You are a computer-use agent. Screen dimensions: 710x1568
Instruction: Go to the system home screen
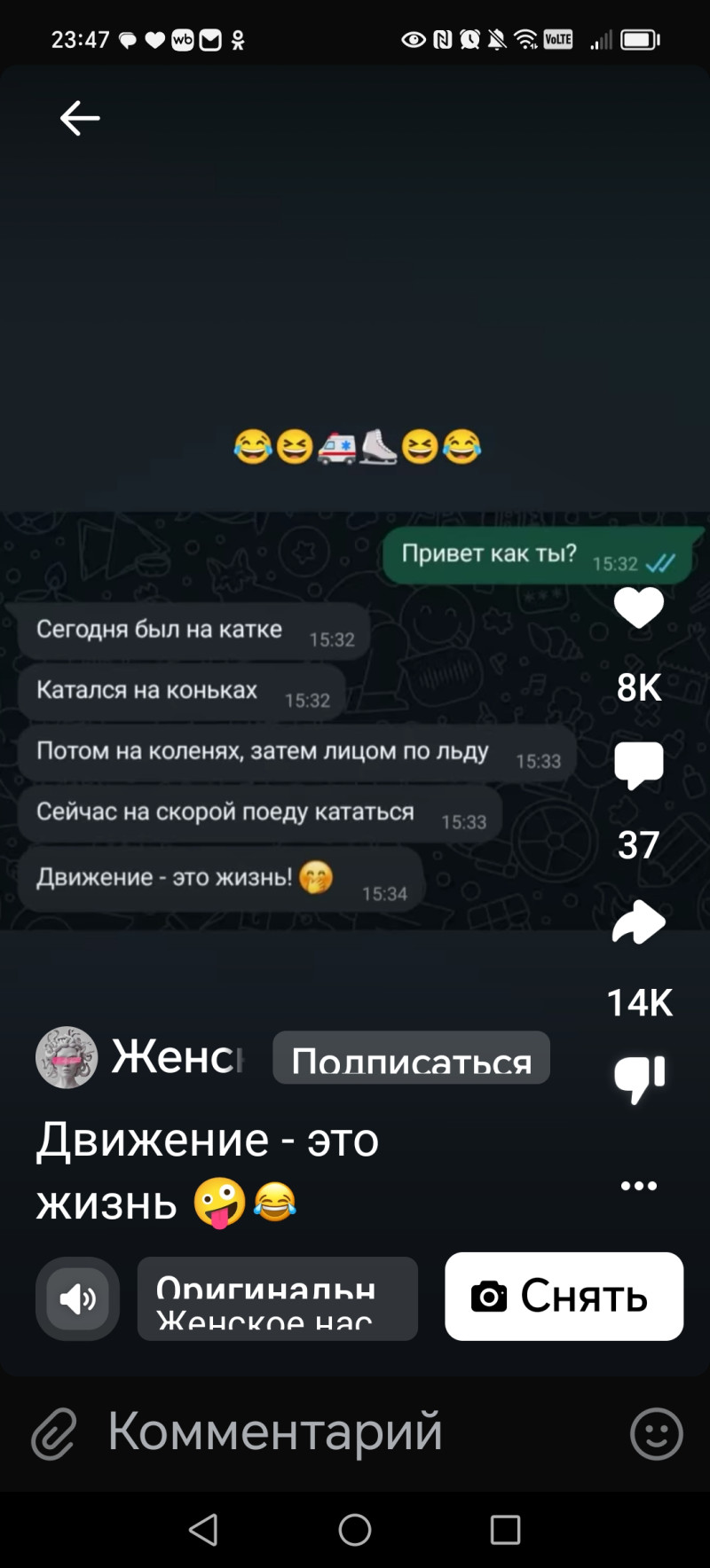pyautogui.click(x=355, y=1530)
